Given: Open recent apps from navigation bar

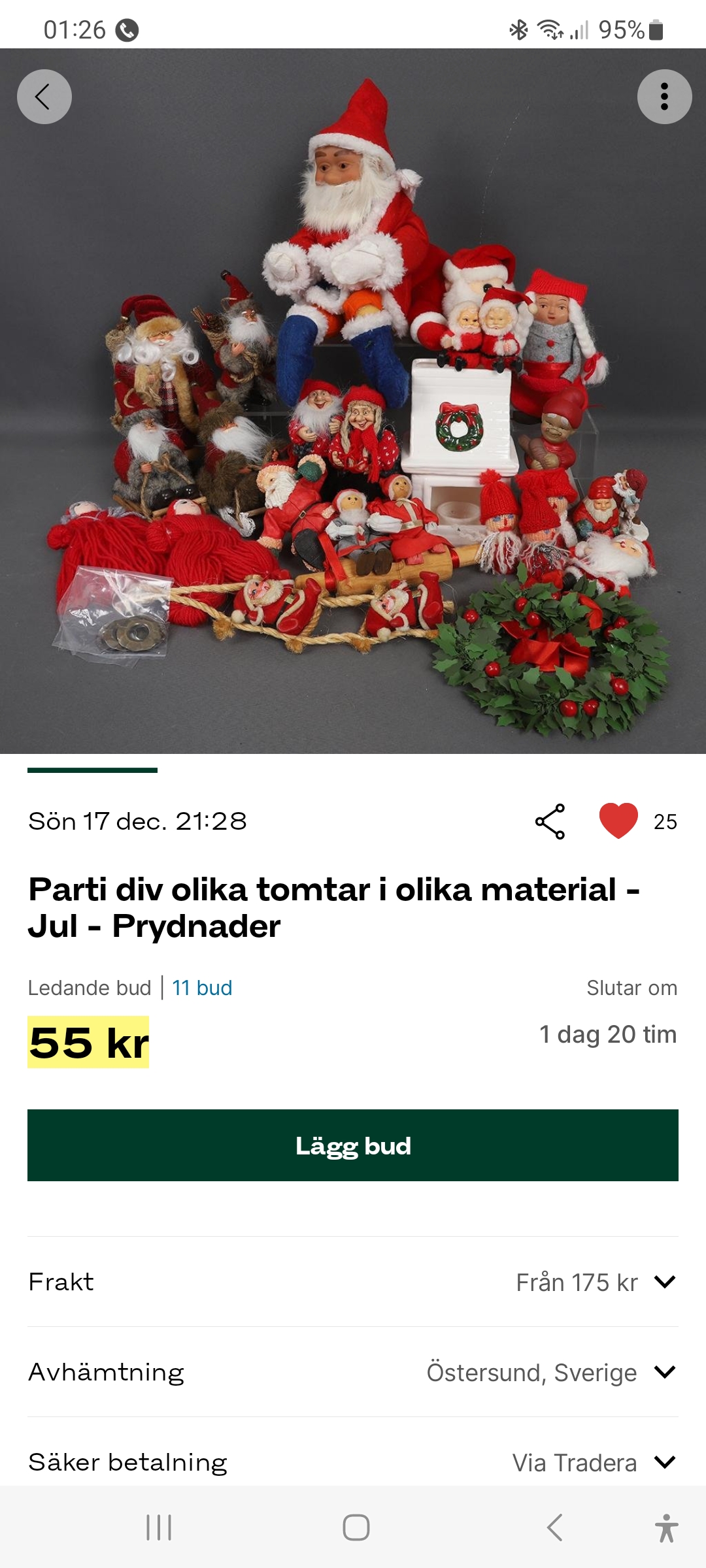Looking at the screenshot, I should (x=159, y=1527).
